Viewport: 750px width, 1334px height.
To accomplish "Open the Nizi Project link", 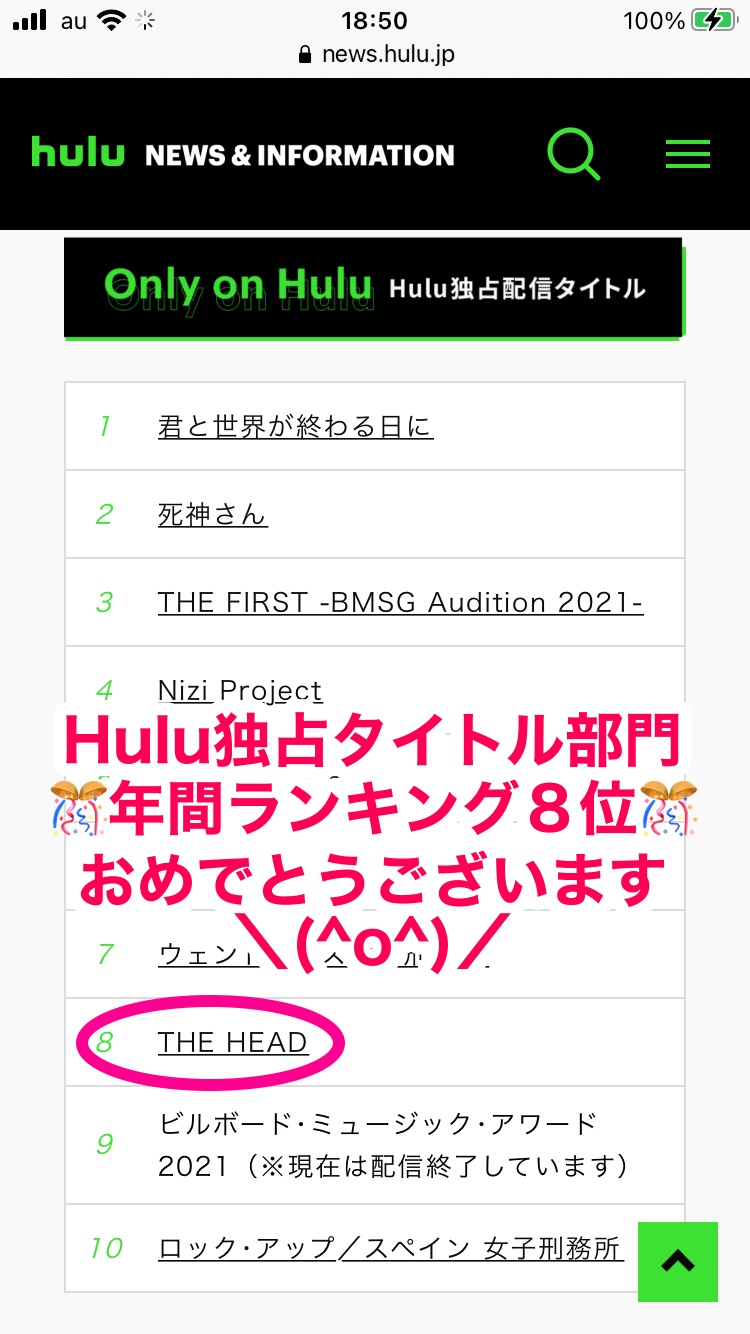I will point(240,690).
